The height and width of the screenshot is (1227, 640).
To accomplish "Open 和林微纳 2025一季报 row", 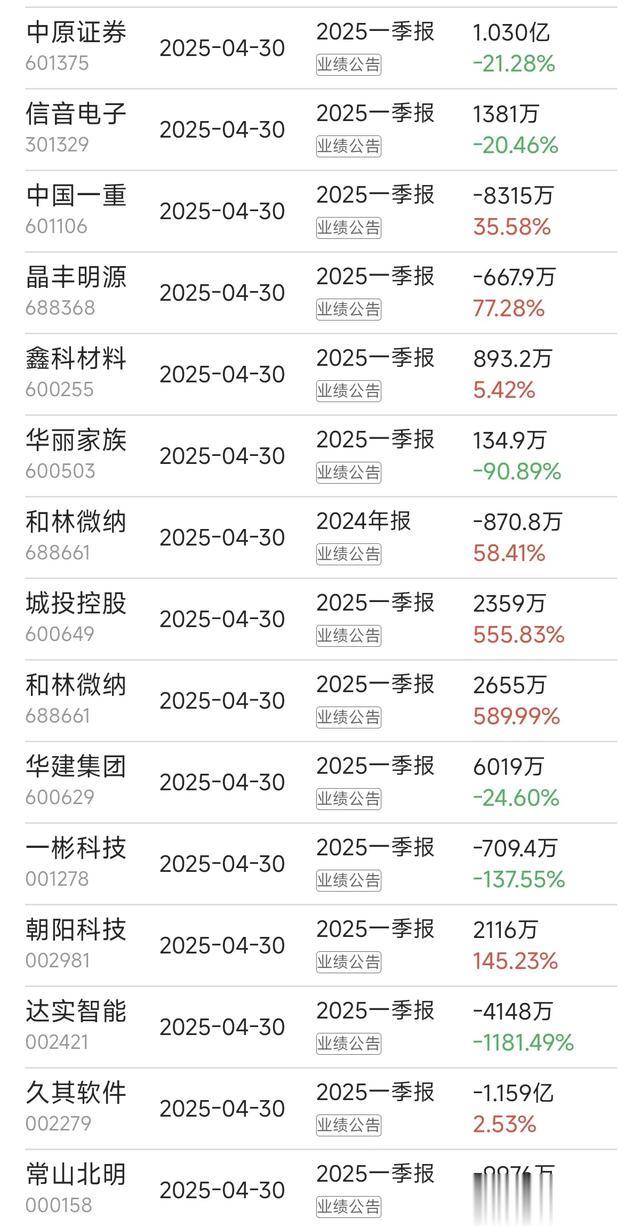I will coord(320,700).
